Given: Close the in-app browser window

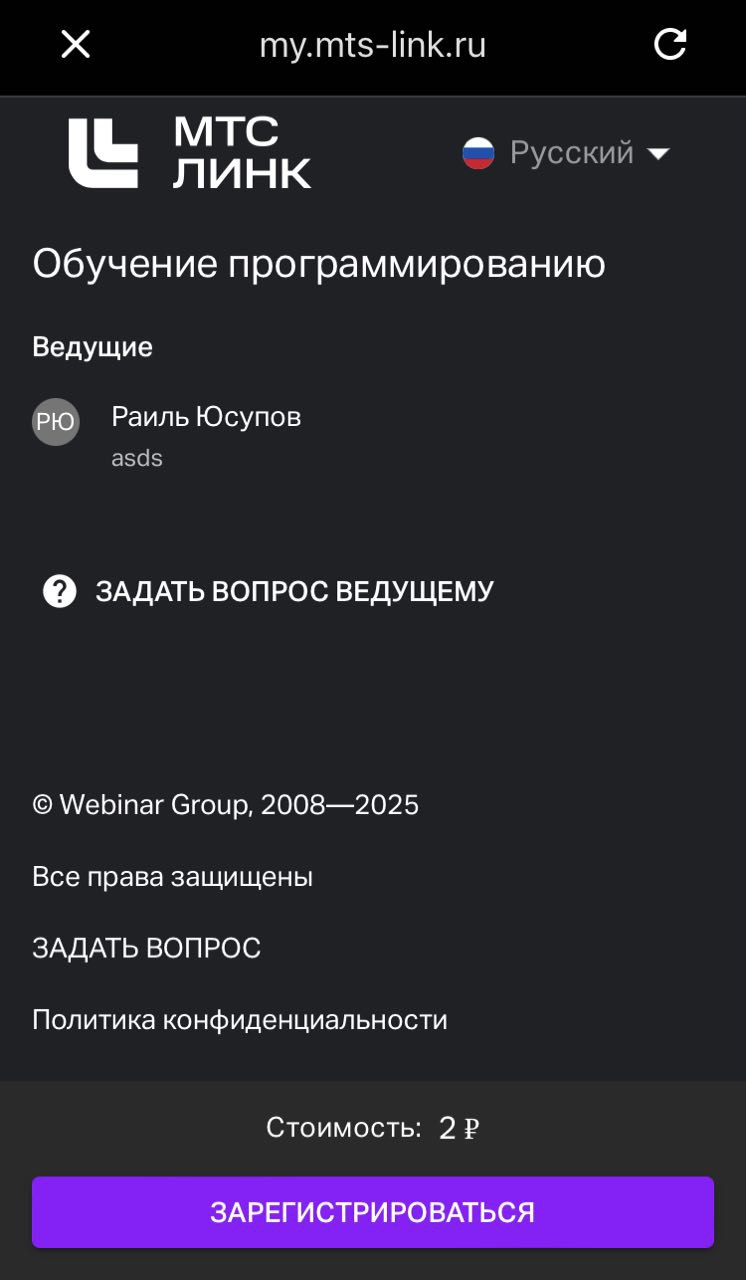Looking at the screenshot, I should [76, 45].
